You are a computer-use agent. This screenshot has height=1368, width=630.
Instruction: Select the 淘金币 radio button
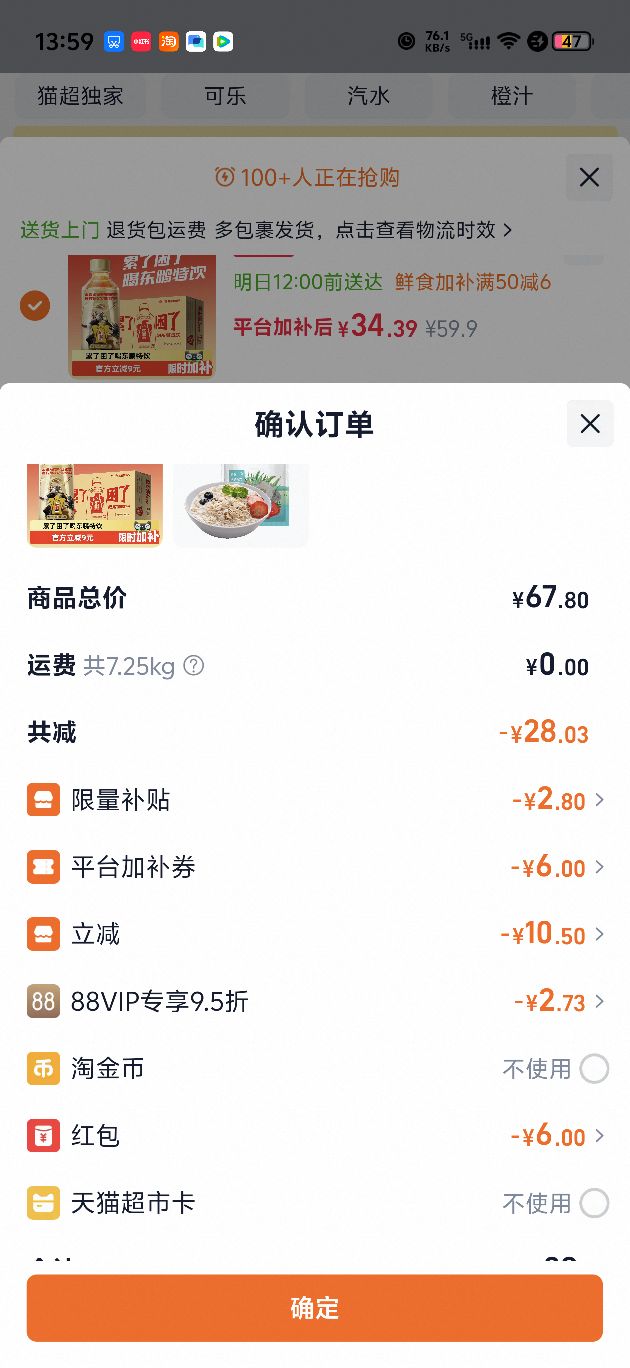[594, 1069]
